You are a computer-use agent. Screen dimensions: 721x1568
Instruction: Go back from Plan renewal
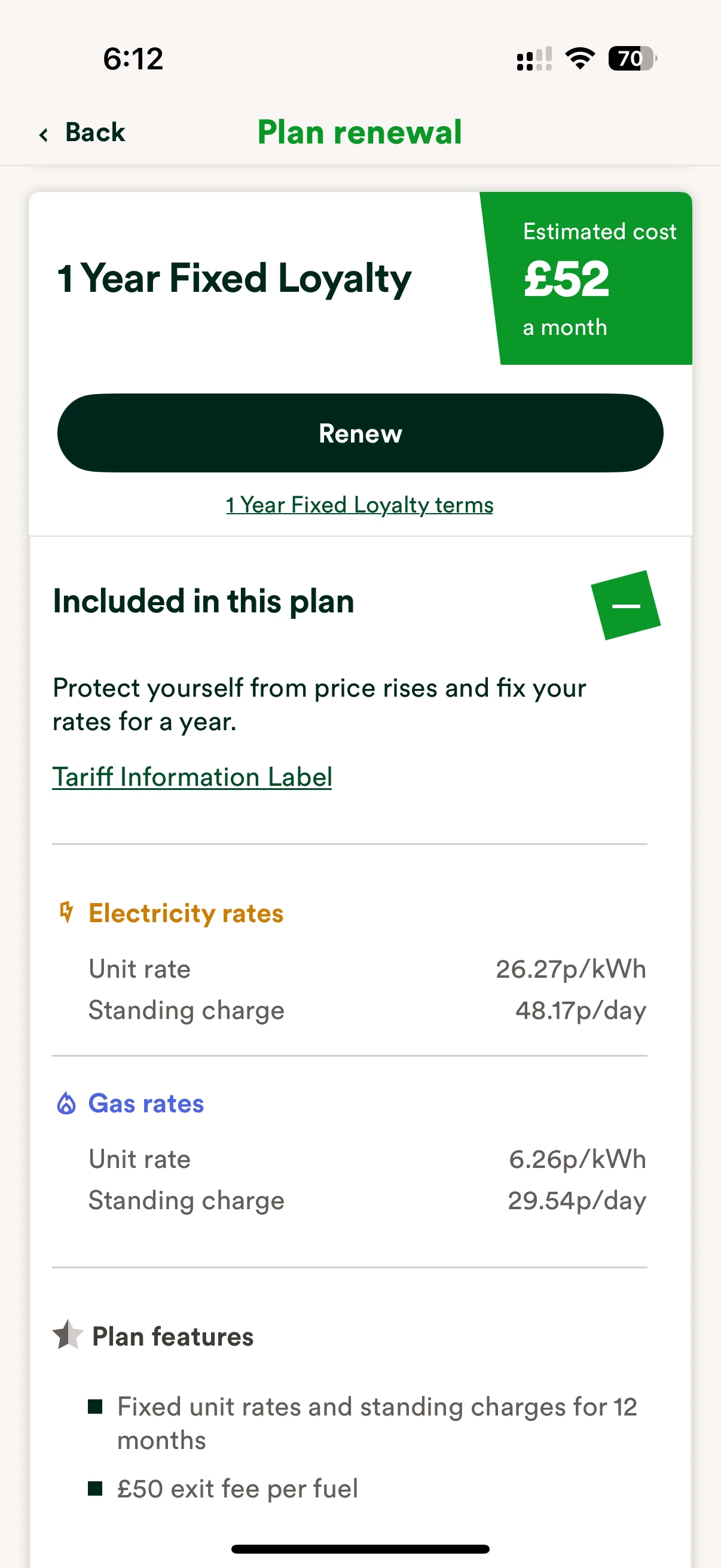coord(83,133)
